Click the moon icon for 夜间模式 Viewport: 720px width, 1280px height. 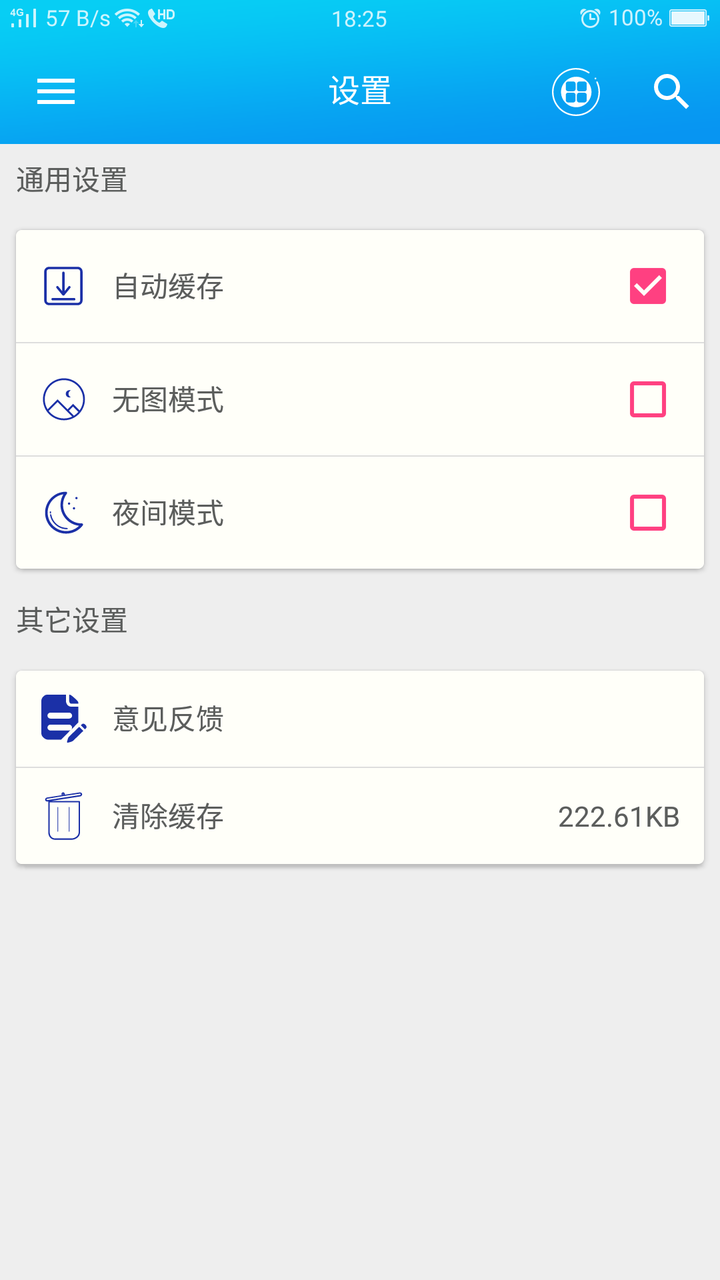[63, 513]
